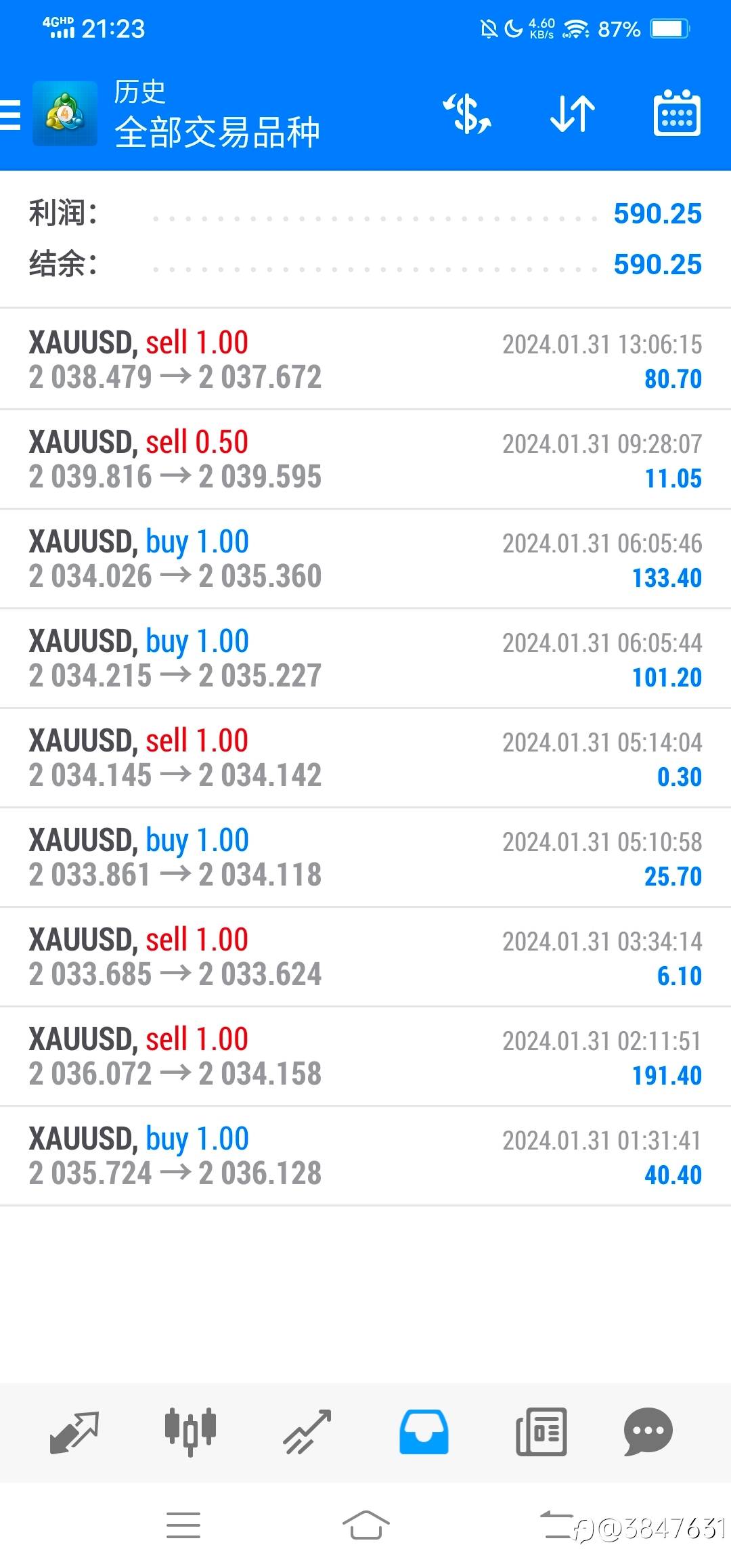The height and width of the screenshot is (1568, 731).
Task: Open the hamburger drawer menu
Action: point(11,114)
